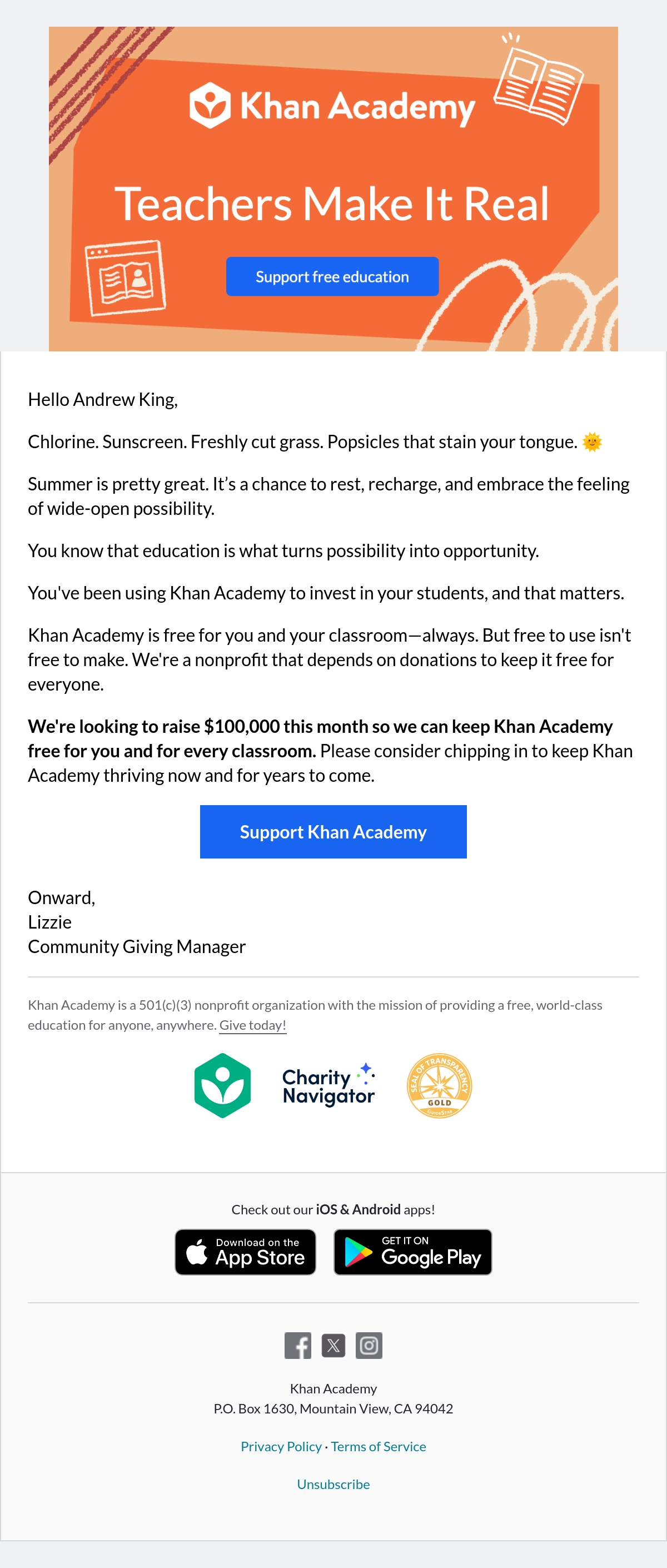Image resolution: width=667 pixels, height=1568 pixels.
Task: Read the Privacy Policy
Action: point(281,1446)
